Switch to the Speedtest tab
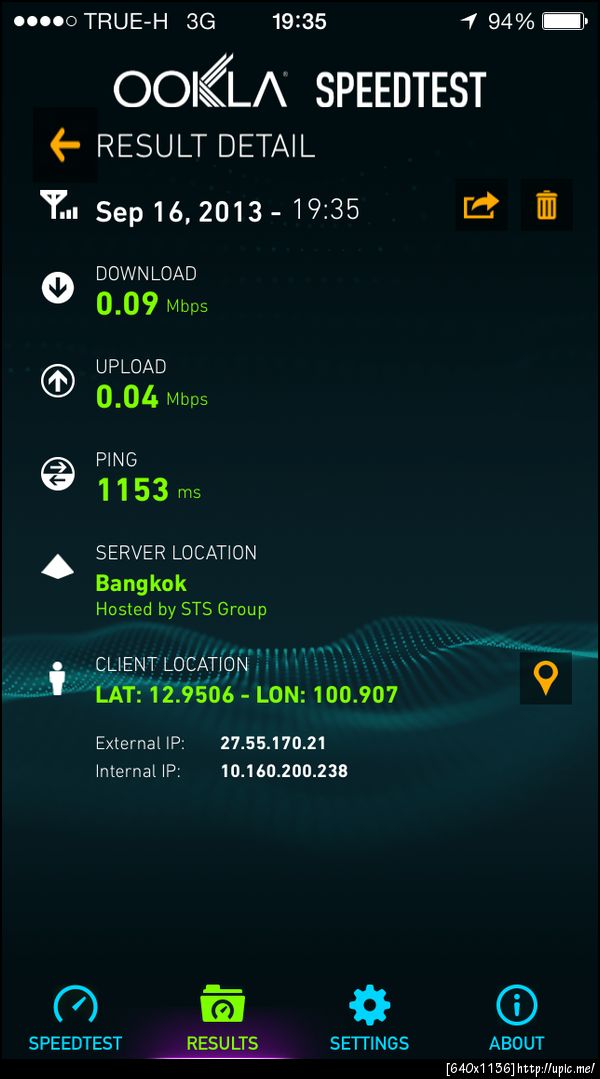This screenshot has width=600, height=1079. (75, 1018)
